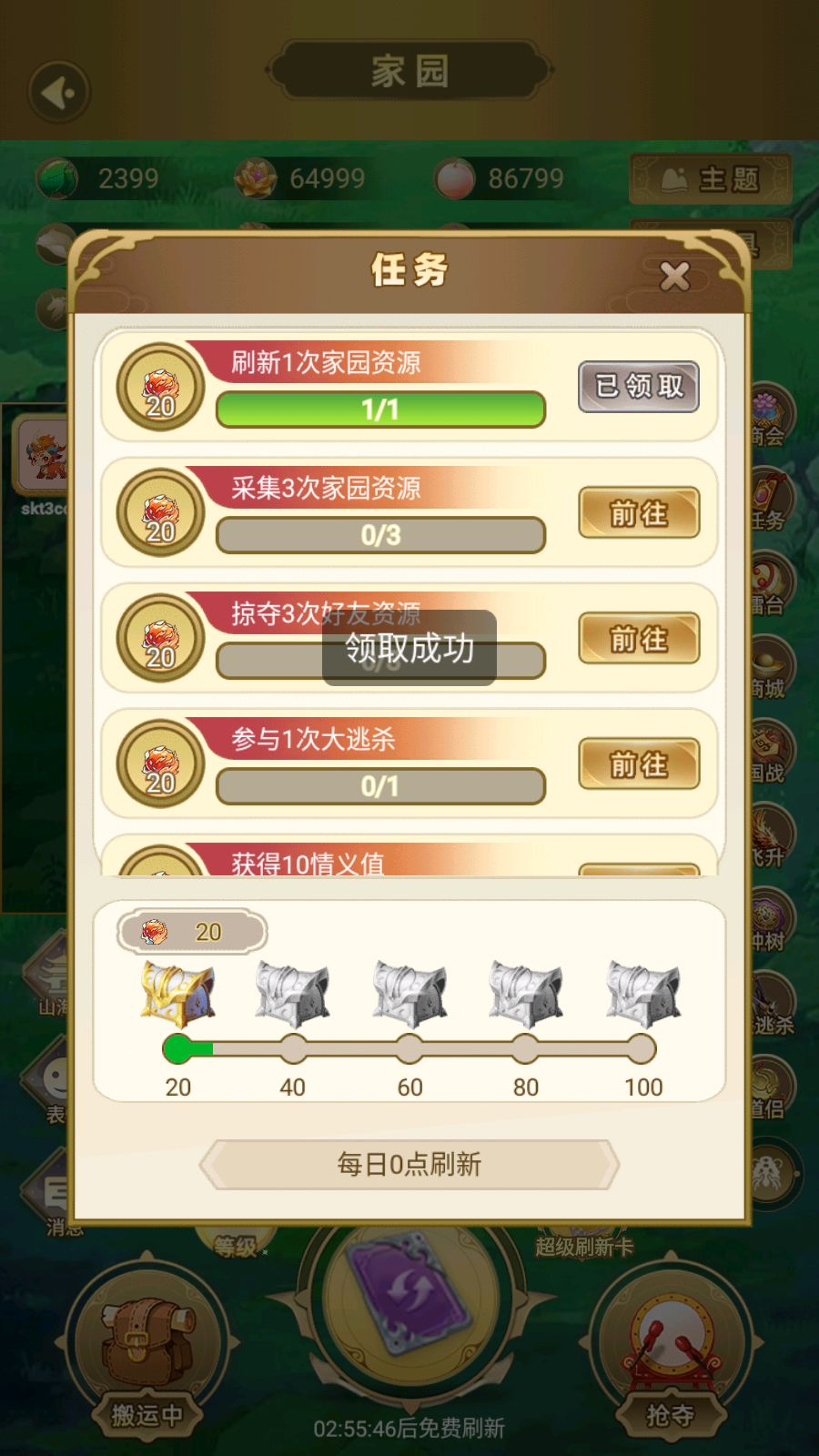
Task: Open the chest at 80 points
Action: (525, 994)
